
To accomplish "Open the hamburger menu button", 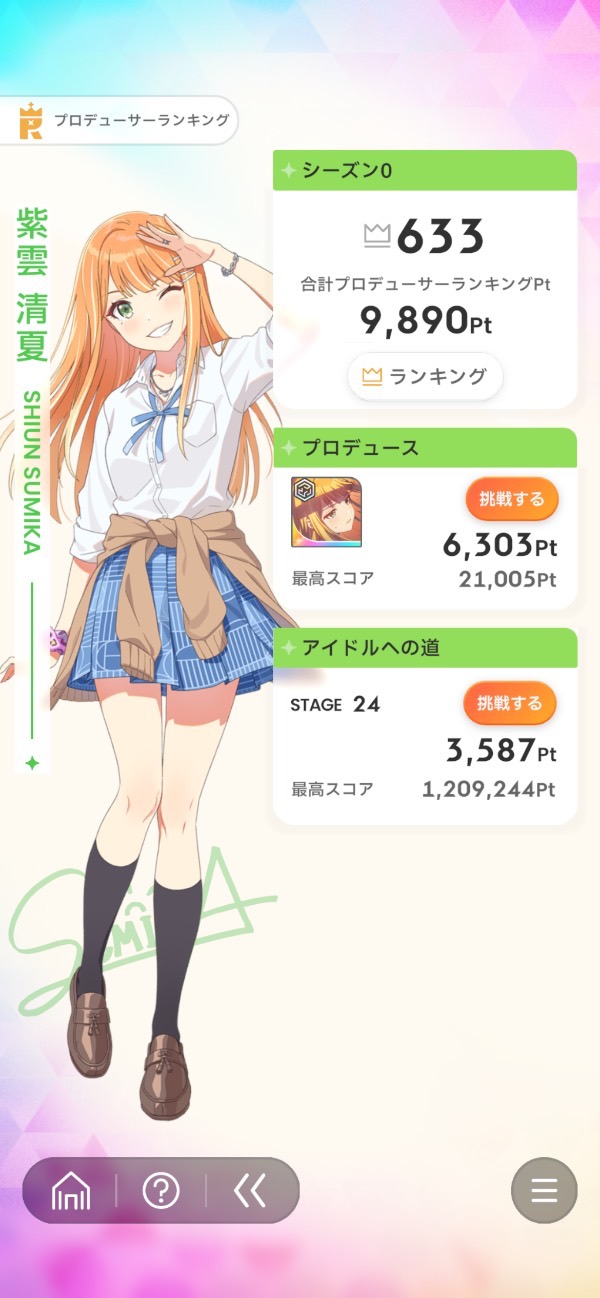I will tap(543, 1190).
